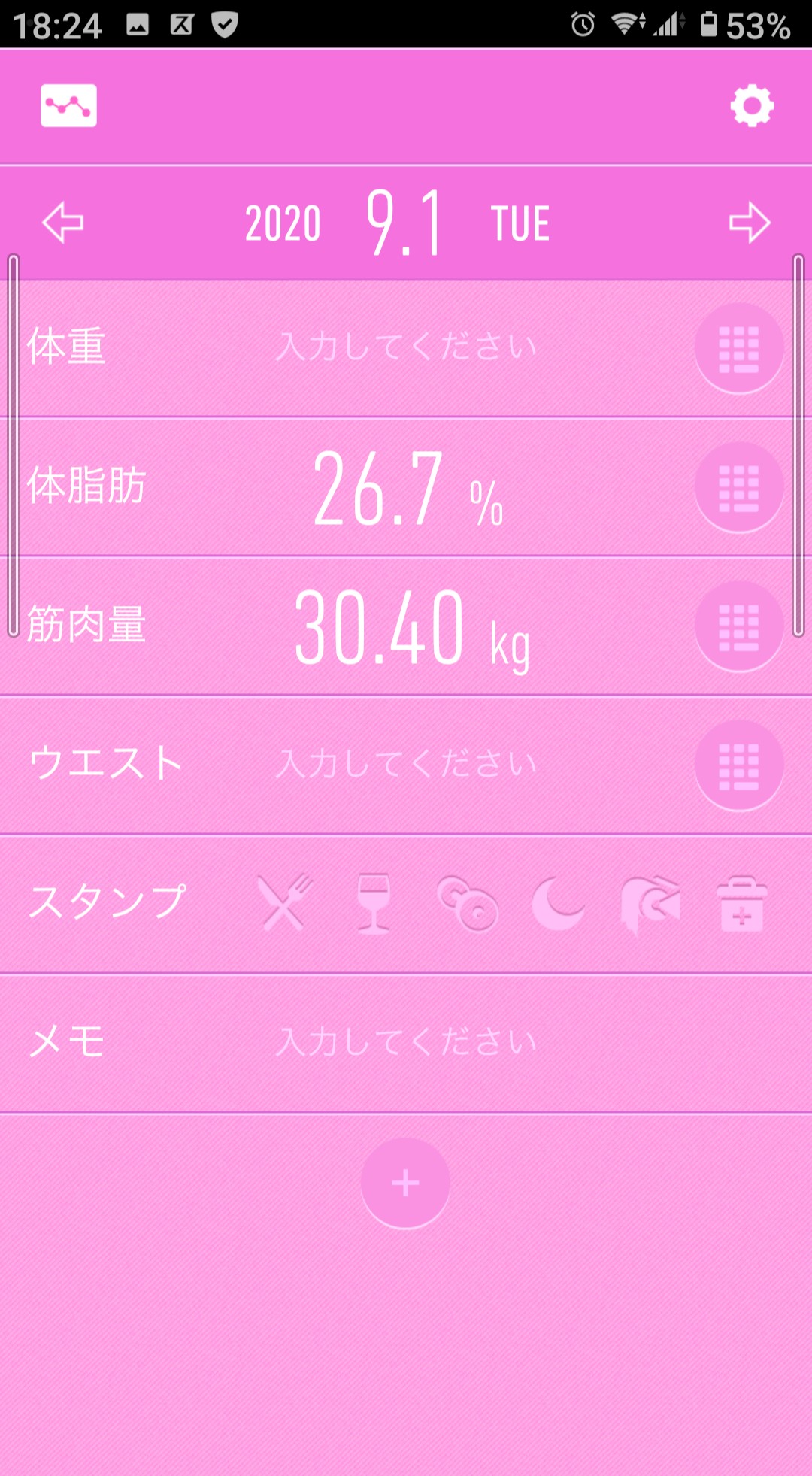
Task: Open keypad button for 筋肉量
Action: tap(738, 626)
